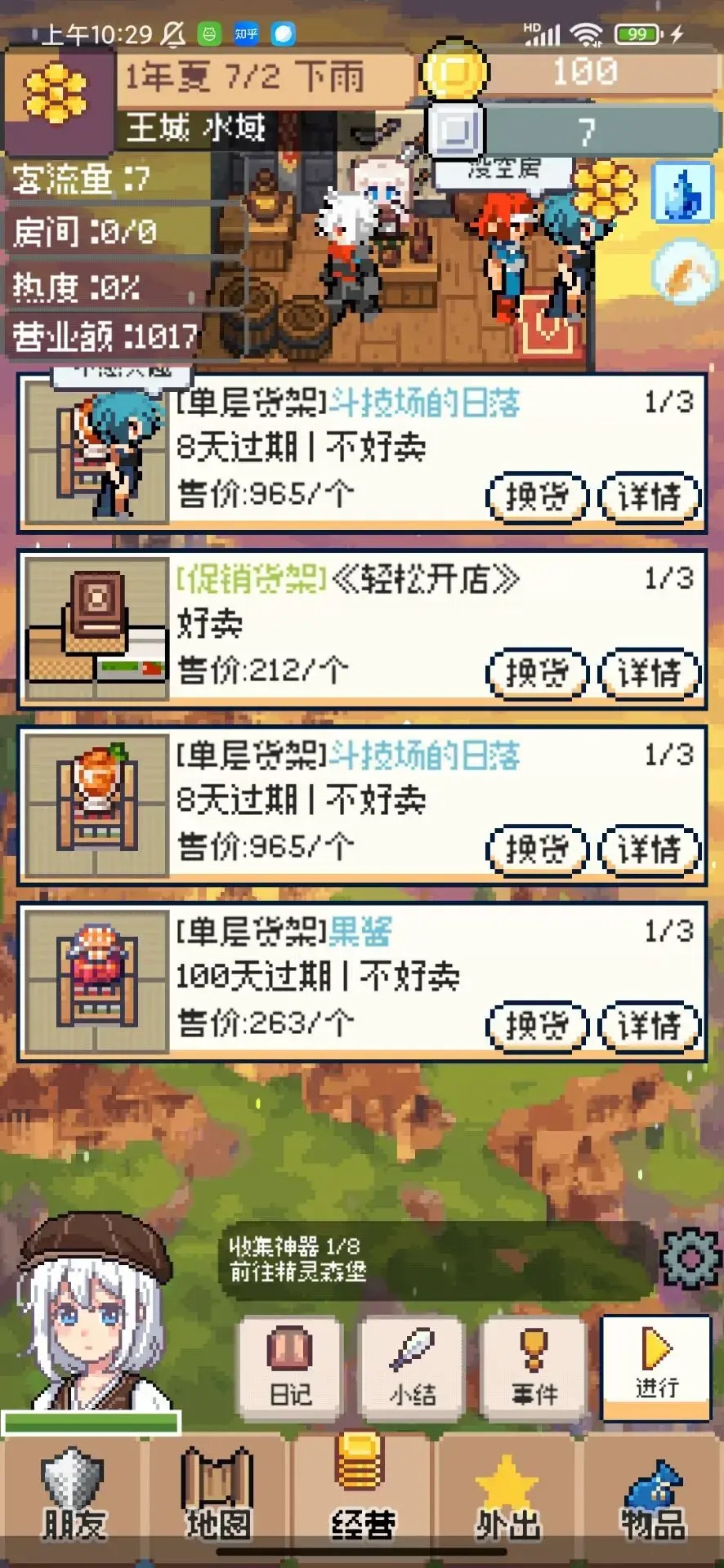Tap the round feather icon
Image resolution: width=724 pixels, height=1568 pixels.
pyautogui.click(x=683, y=273)
